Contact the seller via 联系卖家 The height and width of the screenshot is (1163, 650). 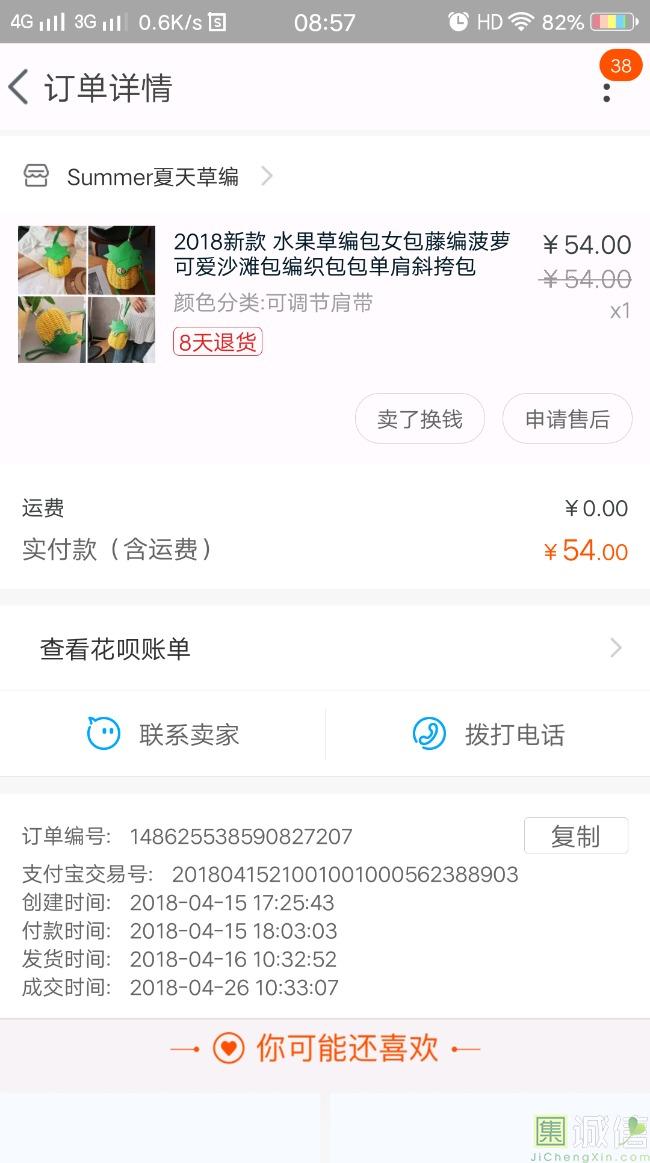point(163,734)
